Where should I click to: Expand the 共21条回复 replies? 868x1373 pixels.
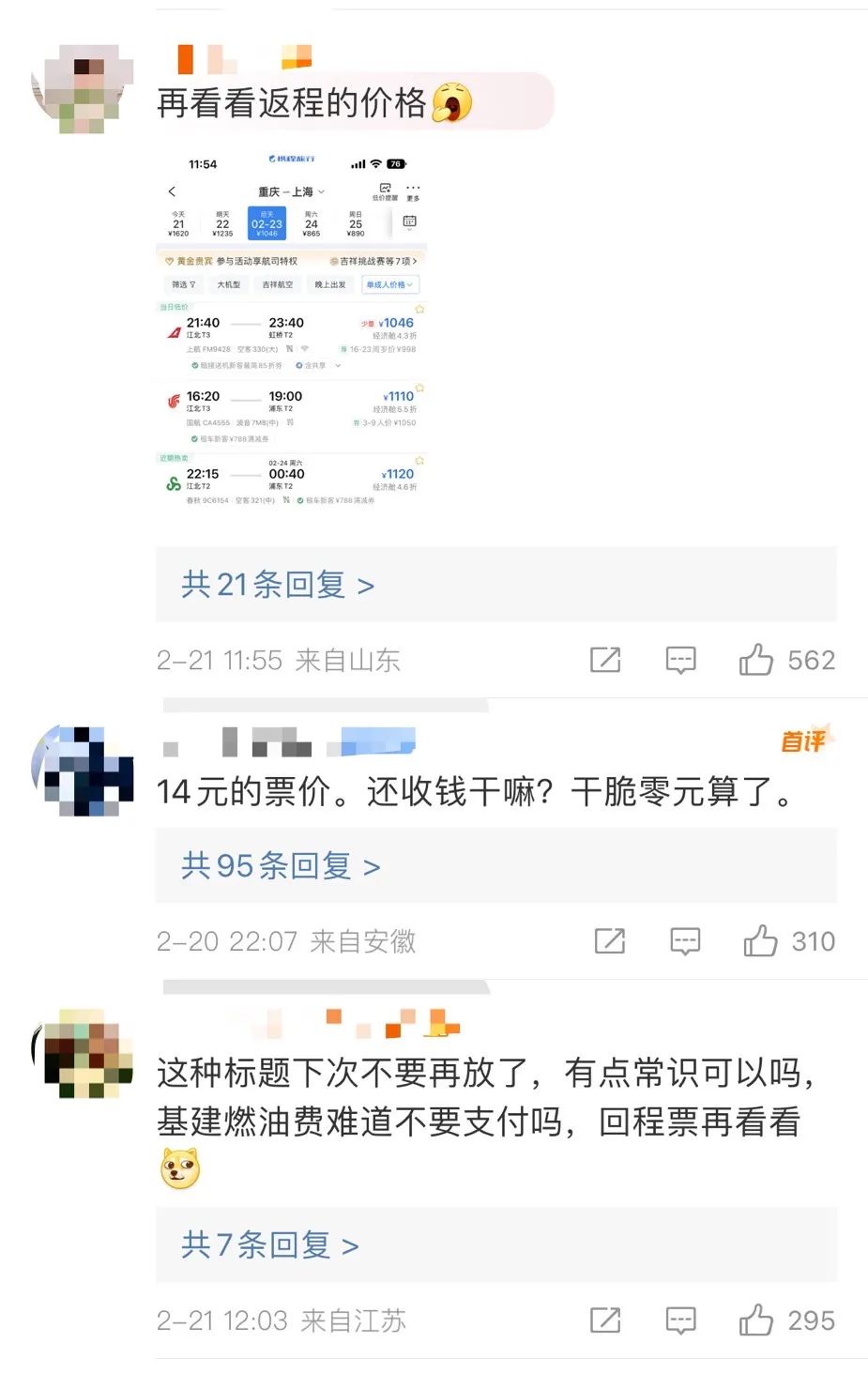[x=278, y=586]
